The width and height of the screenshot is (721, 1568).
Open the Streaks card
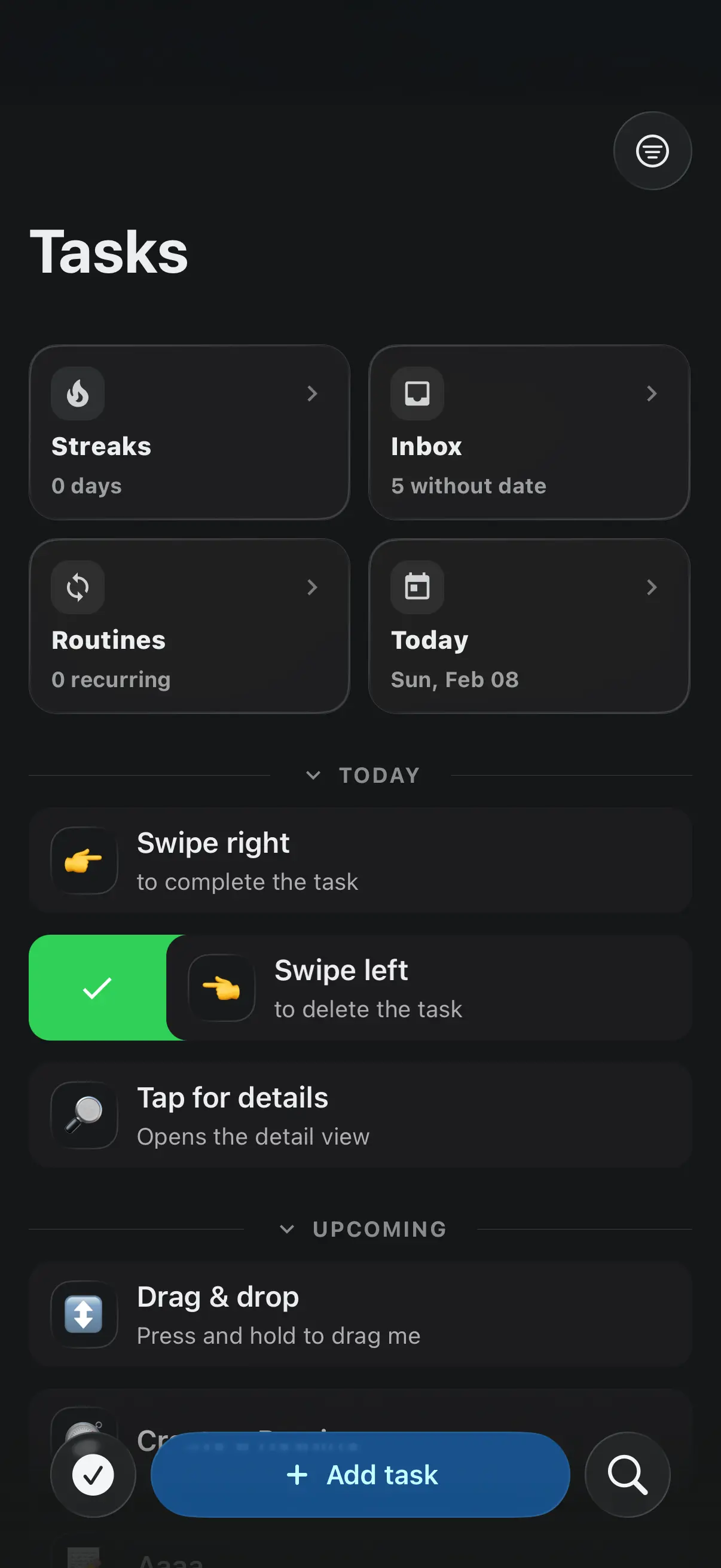tap(190, 432)
